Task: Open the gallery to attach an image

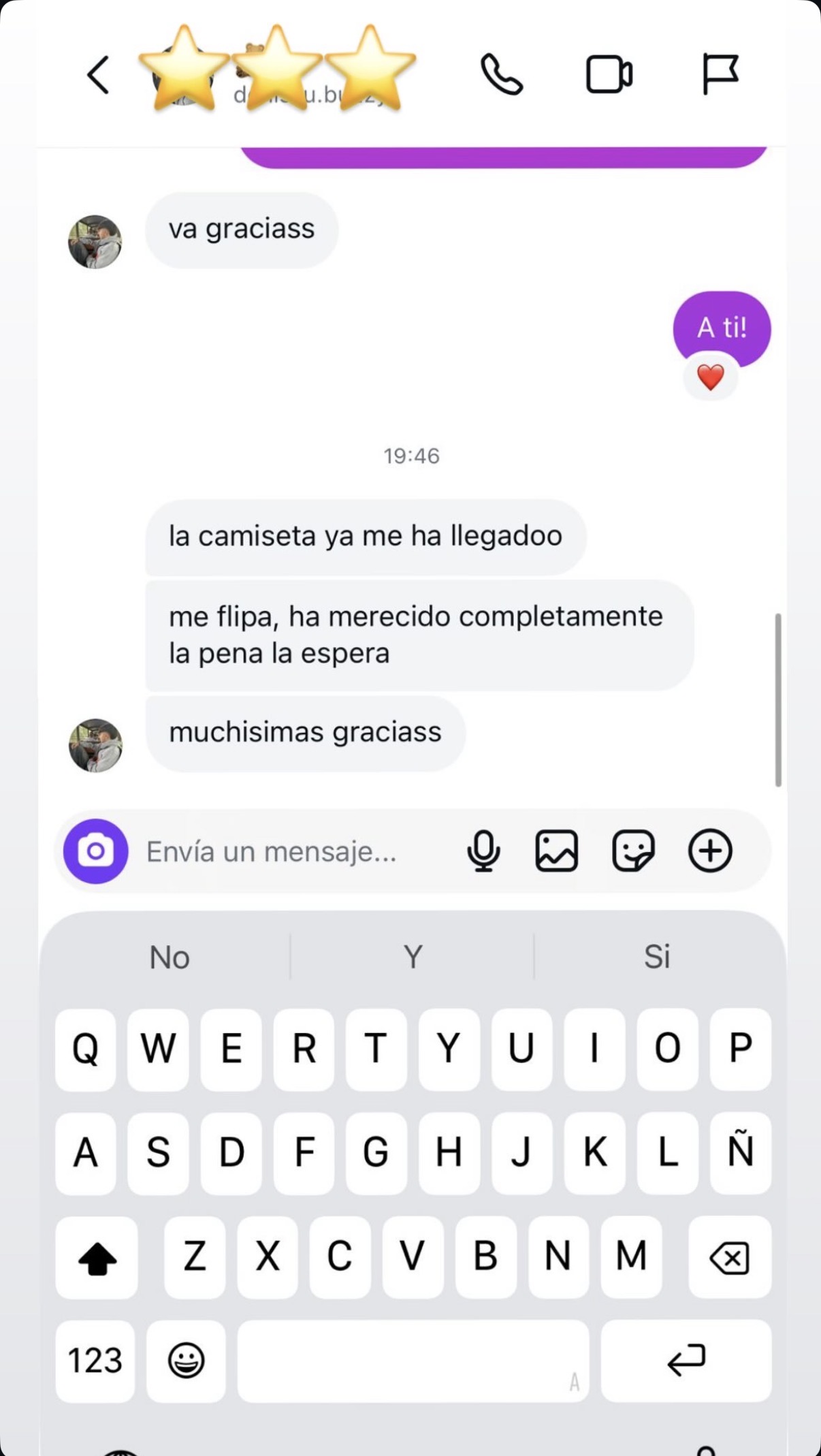Action: click(x=557, y=851)
